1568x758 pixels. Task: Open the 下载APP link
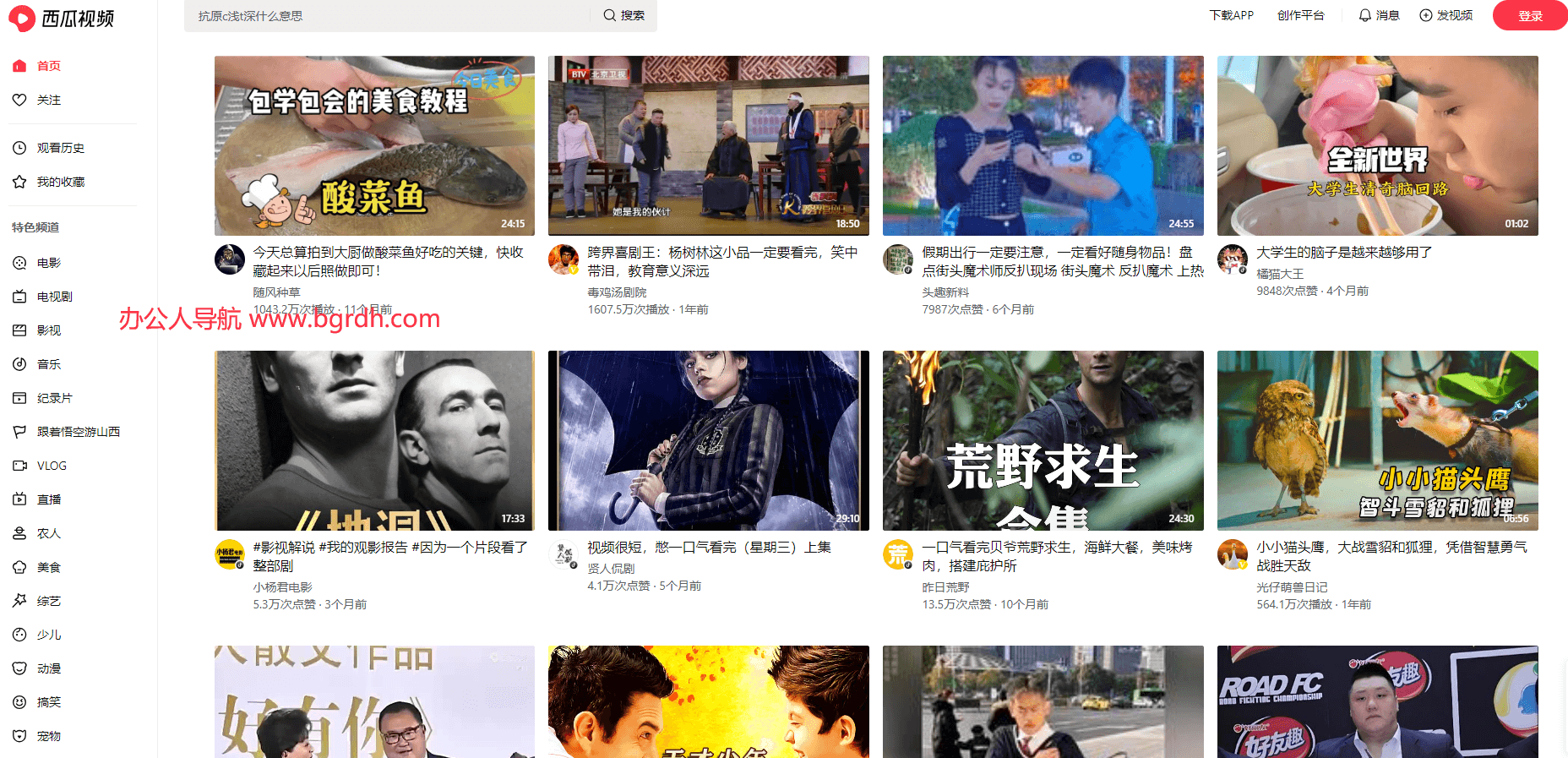coord(1231,15)
